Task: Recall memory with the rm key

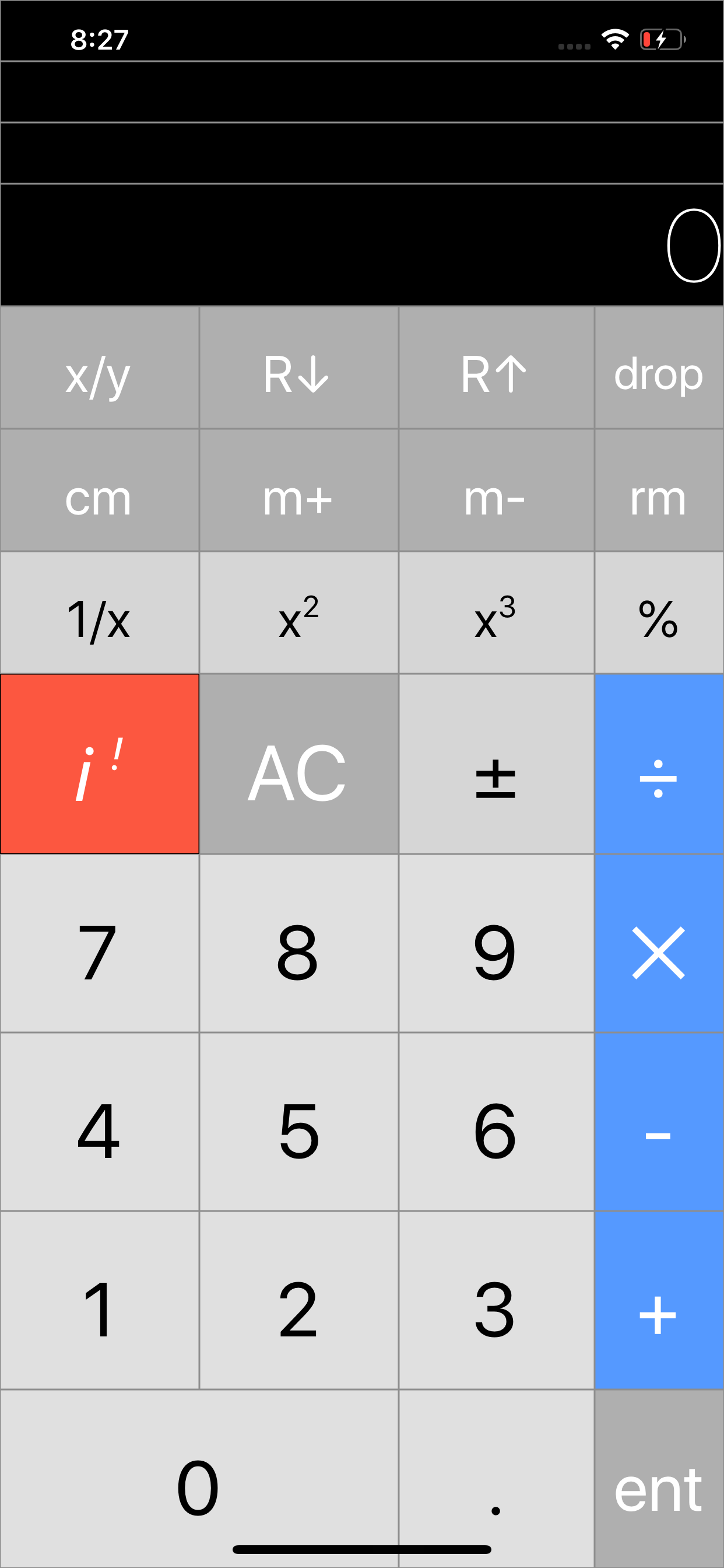Action: click(658, 490)
